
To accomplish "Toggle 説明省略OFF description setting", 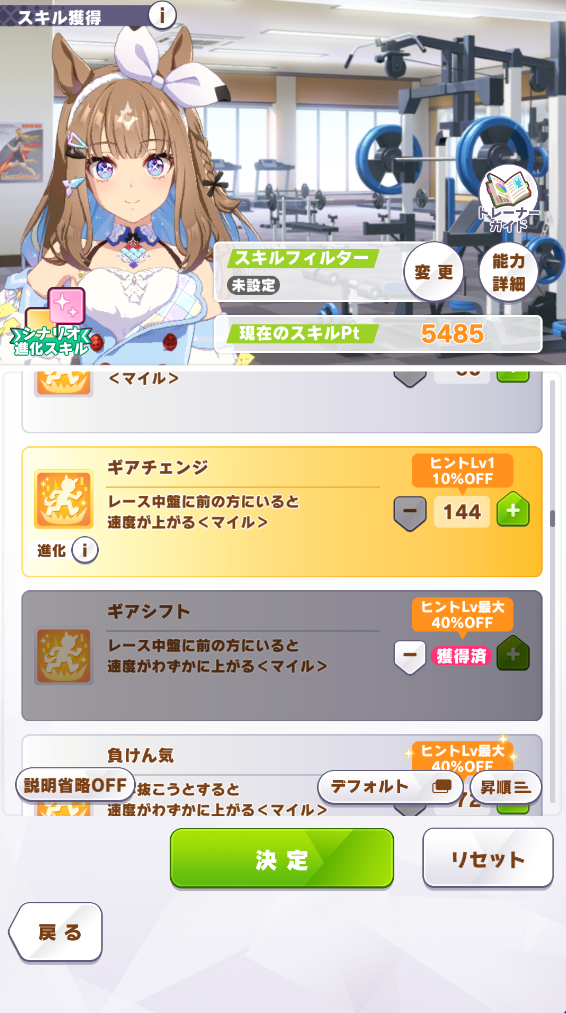I will pyautogui.click(x=75, y=785).
